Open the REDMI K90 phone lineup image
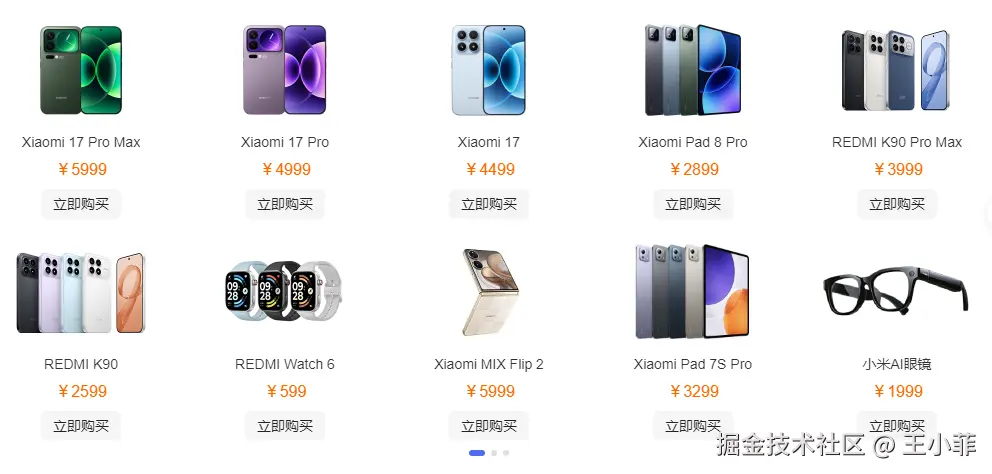The height and width of the screenshot is (474, 992). tap(81, 292)
